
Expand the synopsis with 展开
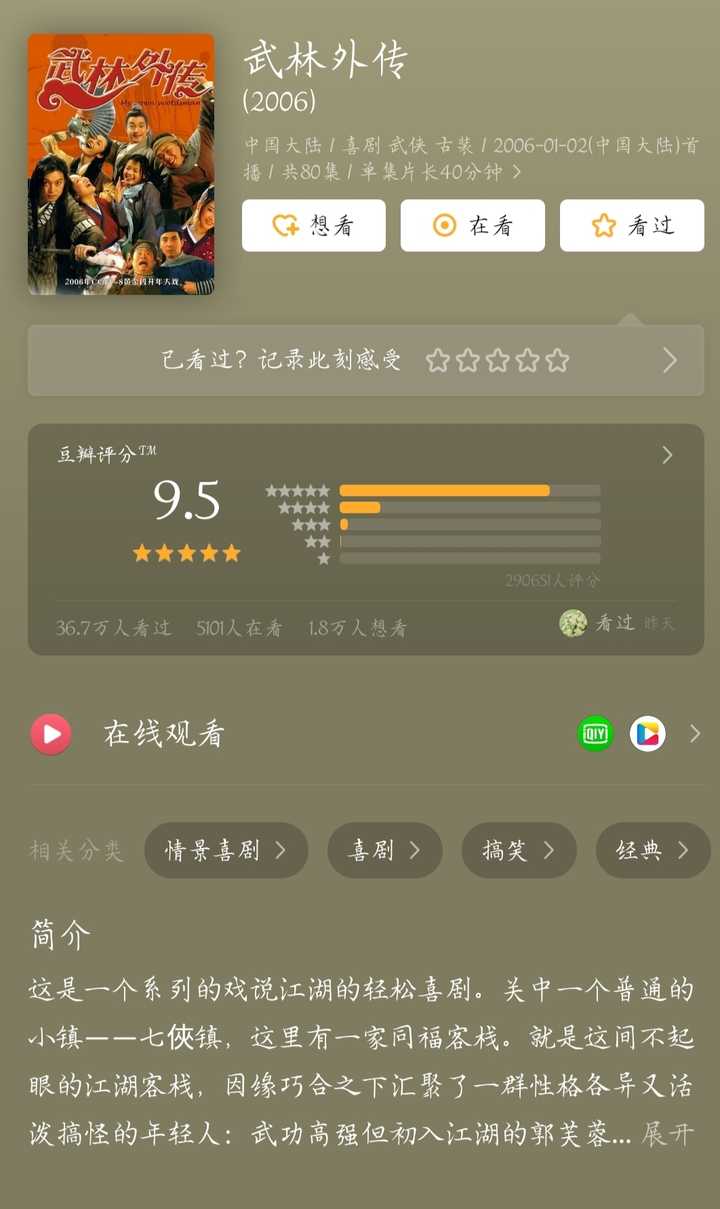(x=667, y=1136)
